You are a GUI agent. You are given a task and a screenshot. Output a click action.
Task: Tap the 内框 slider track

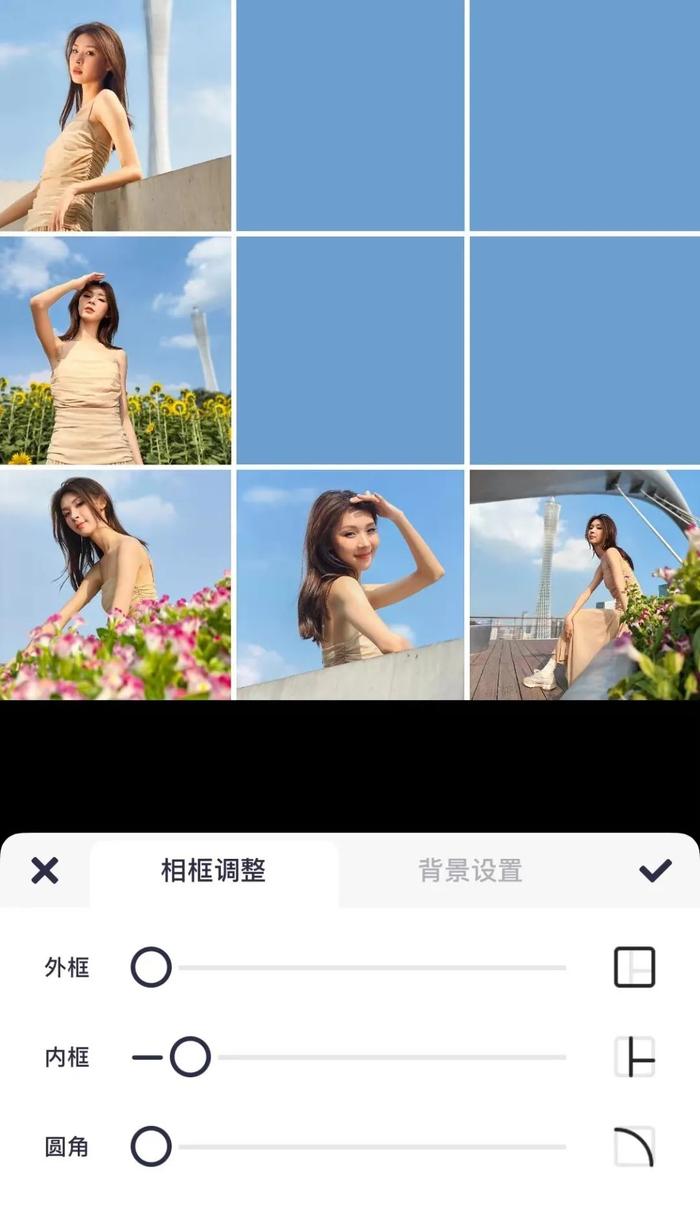tap(390, 1057)
